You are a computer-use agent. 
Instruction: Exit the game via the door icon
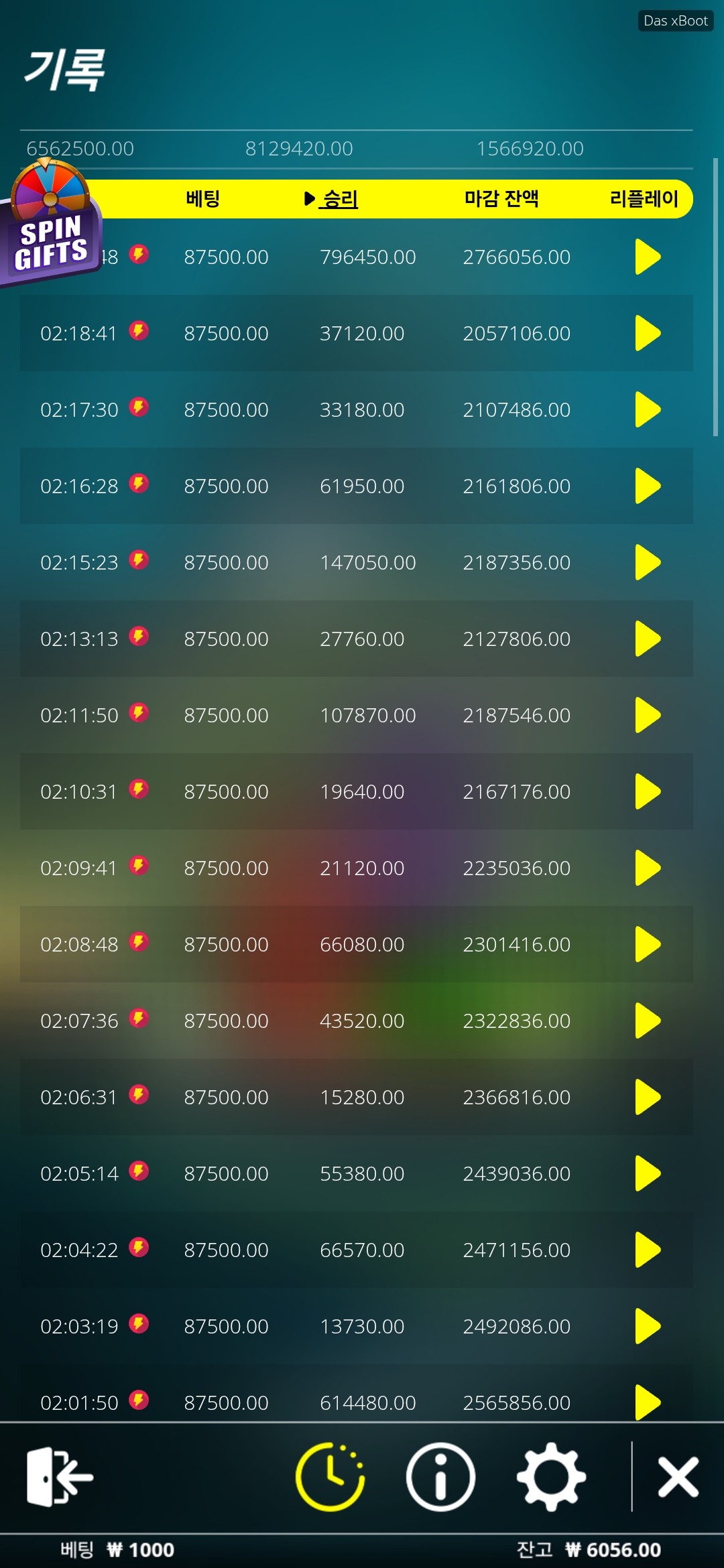coord(59,1477)
